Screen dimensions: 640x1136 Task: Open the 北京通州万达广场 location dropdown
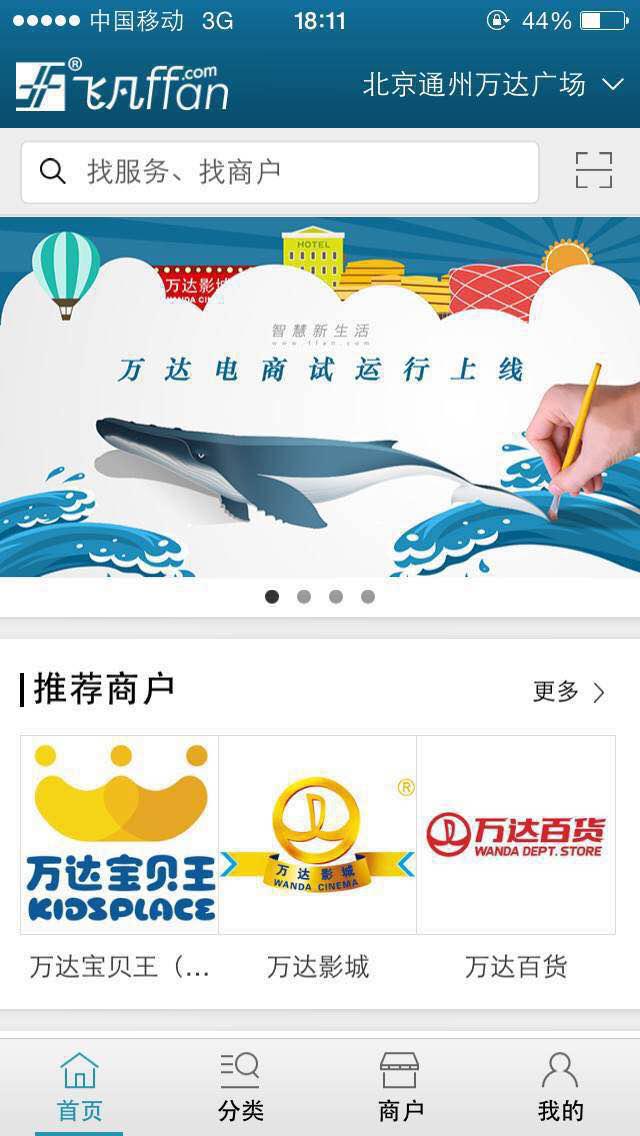point(492,85)
